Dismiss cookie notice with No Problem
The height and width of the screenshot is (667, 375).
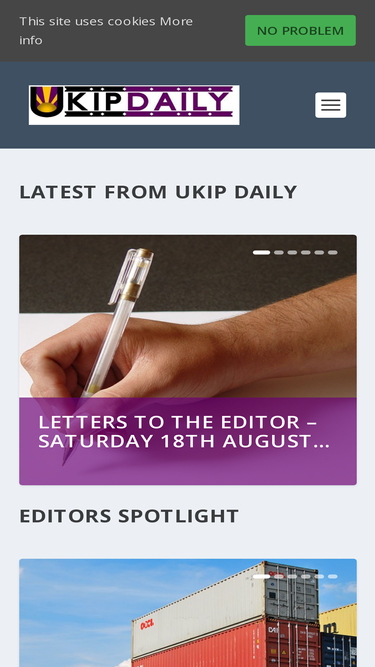point(300,31)
